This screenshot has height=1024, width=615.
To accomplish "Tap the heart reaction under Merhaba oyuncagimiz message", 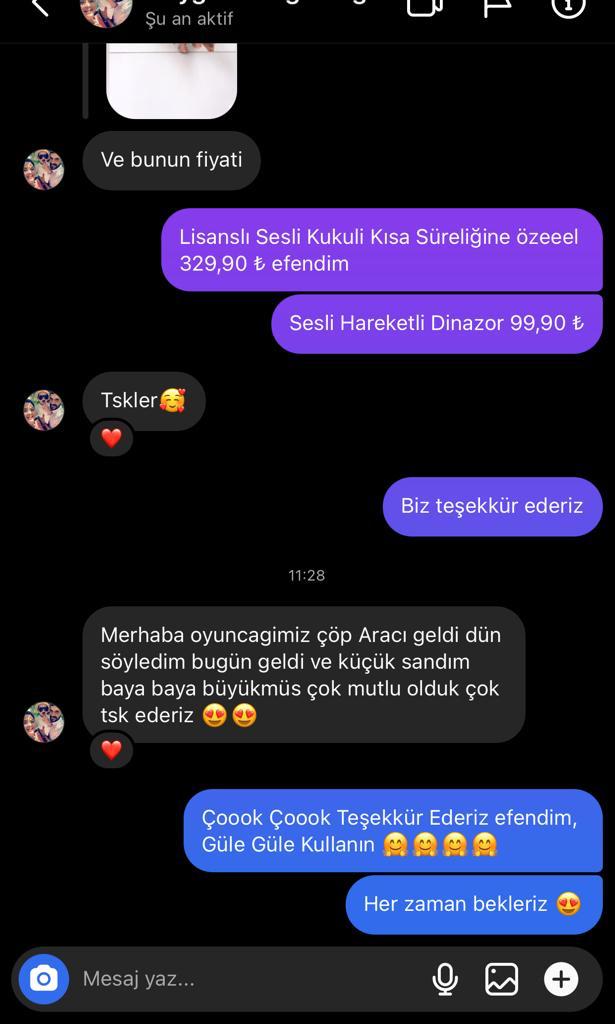I will coord(112,750).
